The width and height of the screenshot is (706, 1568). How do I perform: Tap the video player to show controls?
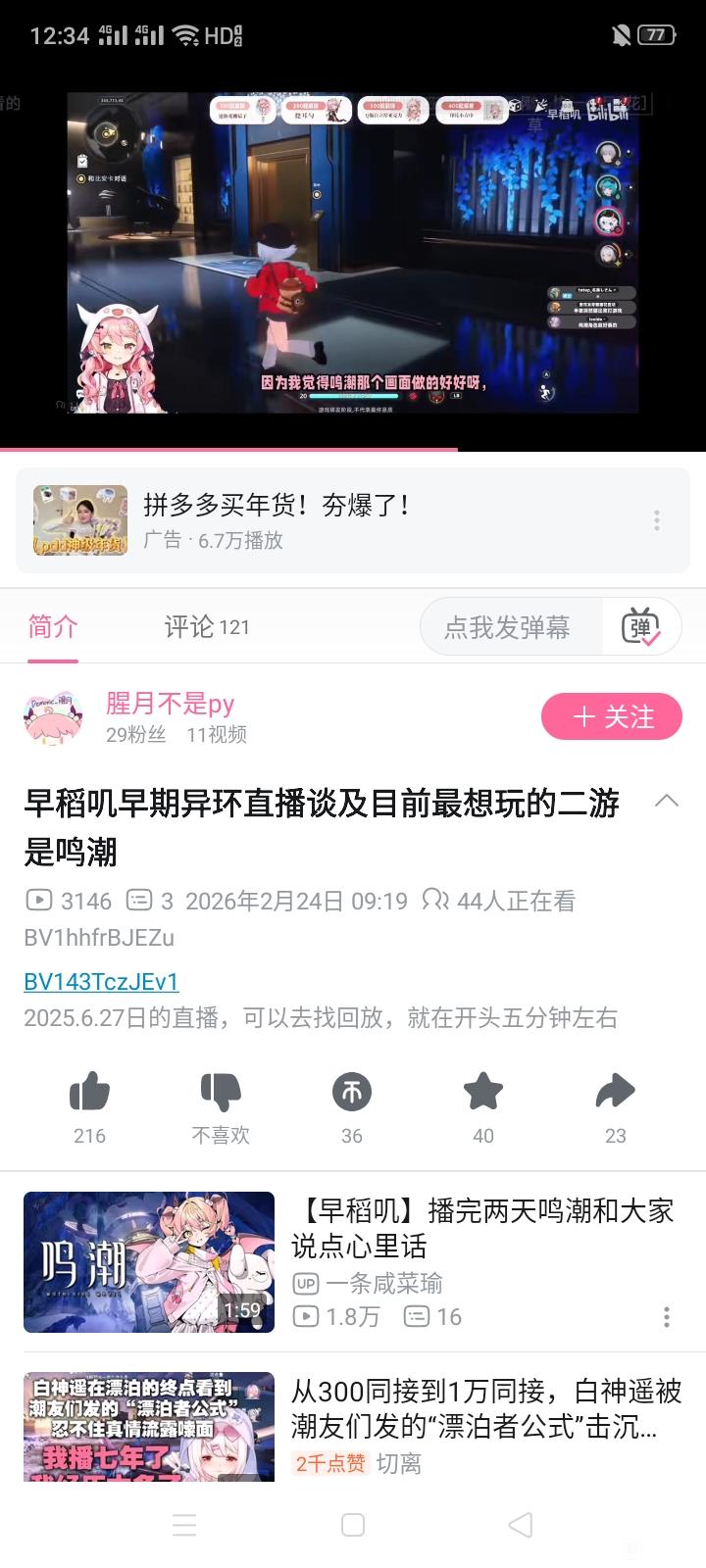click(353, 255)
